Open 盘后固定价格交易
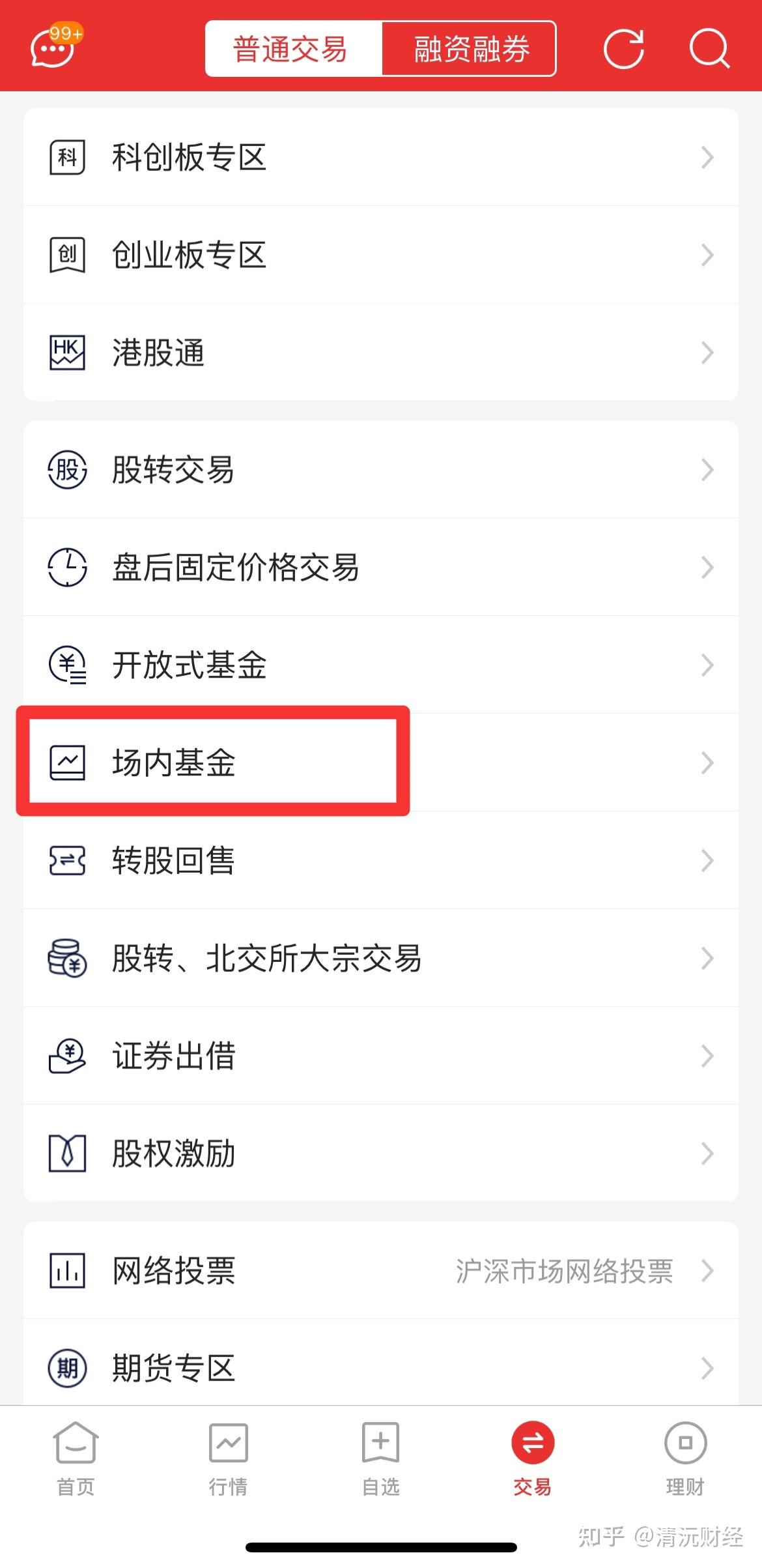 pyautogui.click(x=380, y=567)
